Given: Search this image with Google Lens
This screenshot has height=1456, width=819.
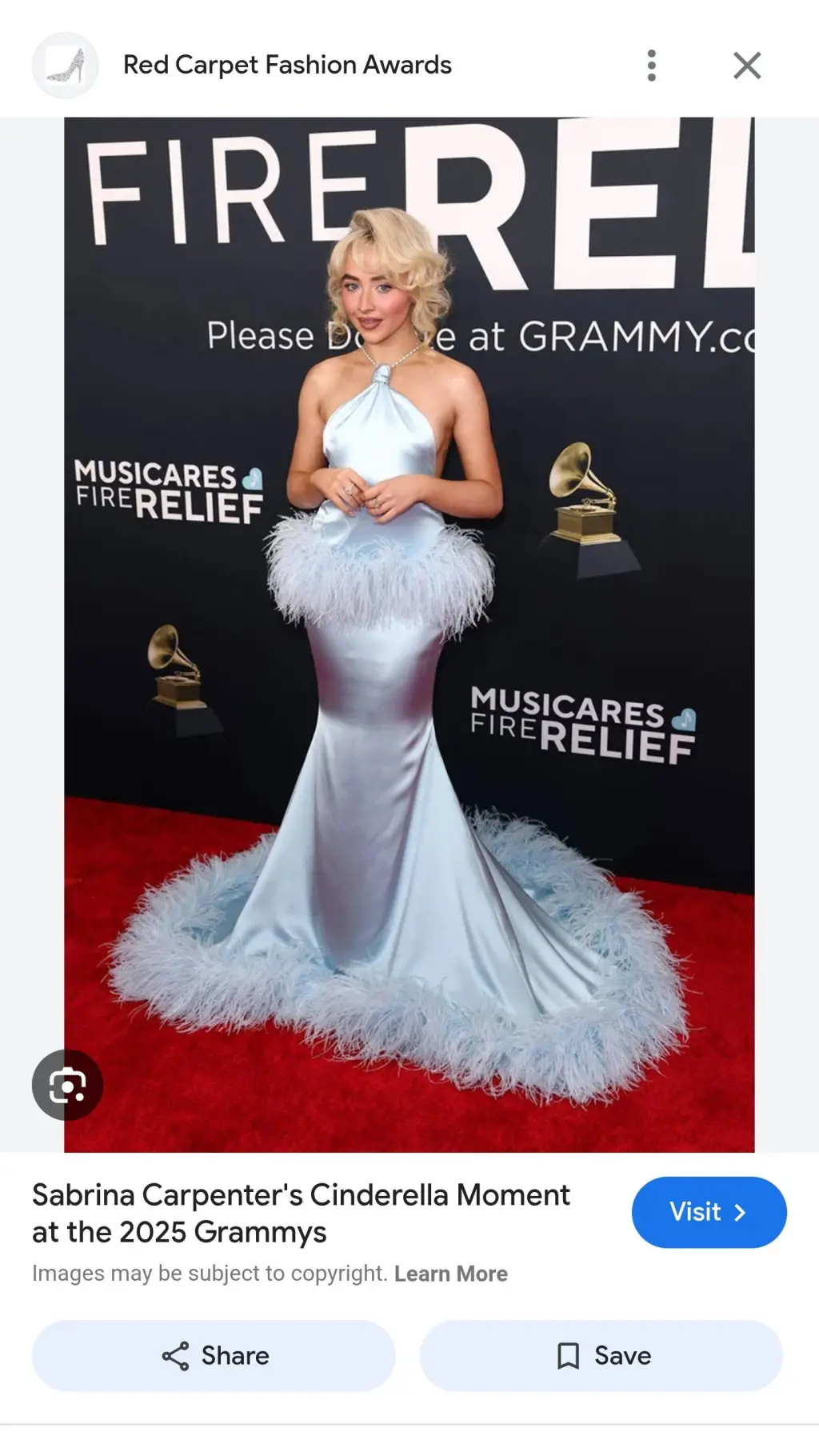Looking at the screenshot, I should pyautogui.click(x=67, y=1085).
